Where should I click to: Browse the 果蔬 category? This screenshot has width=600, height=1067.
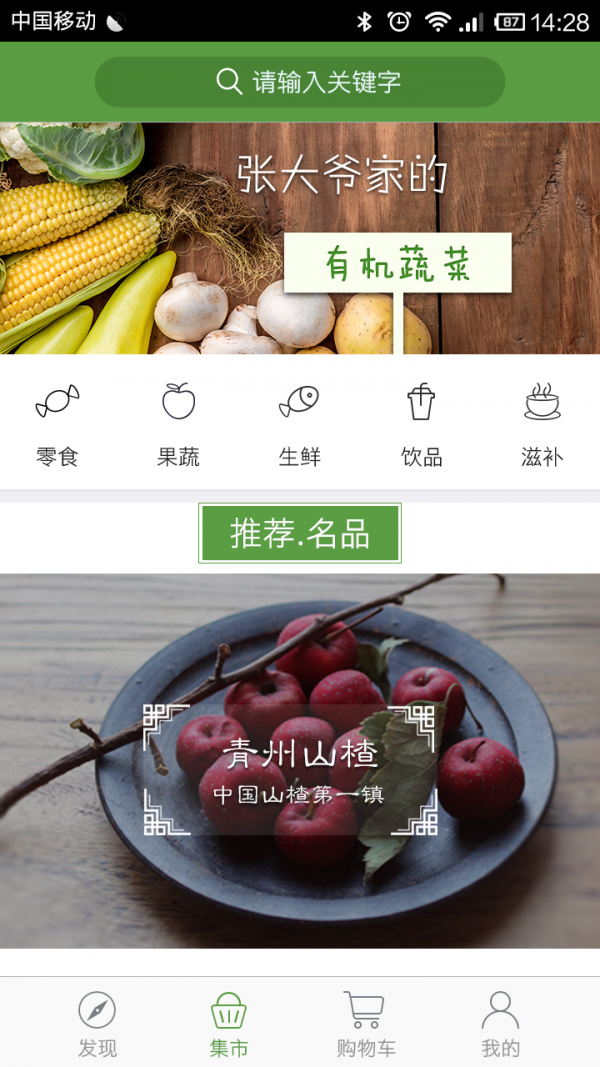178,424
